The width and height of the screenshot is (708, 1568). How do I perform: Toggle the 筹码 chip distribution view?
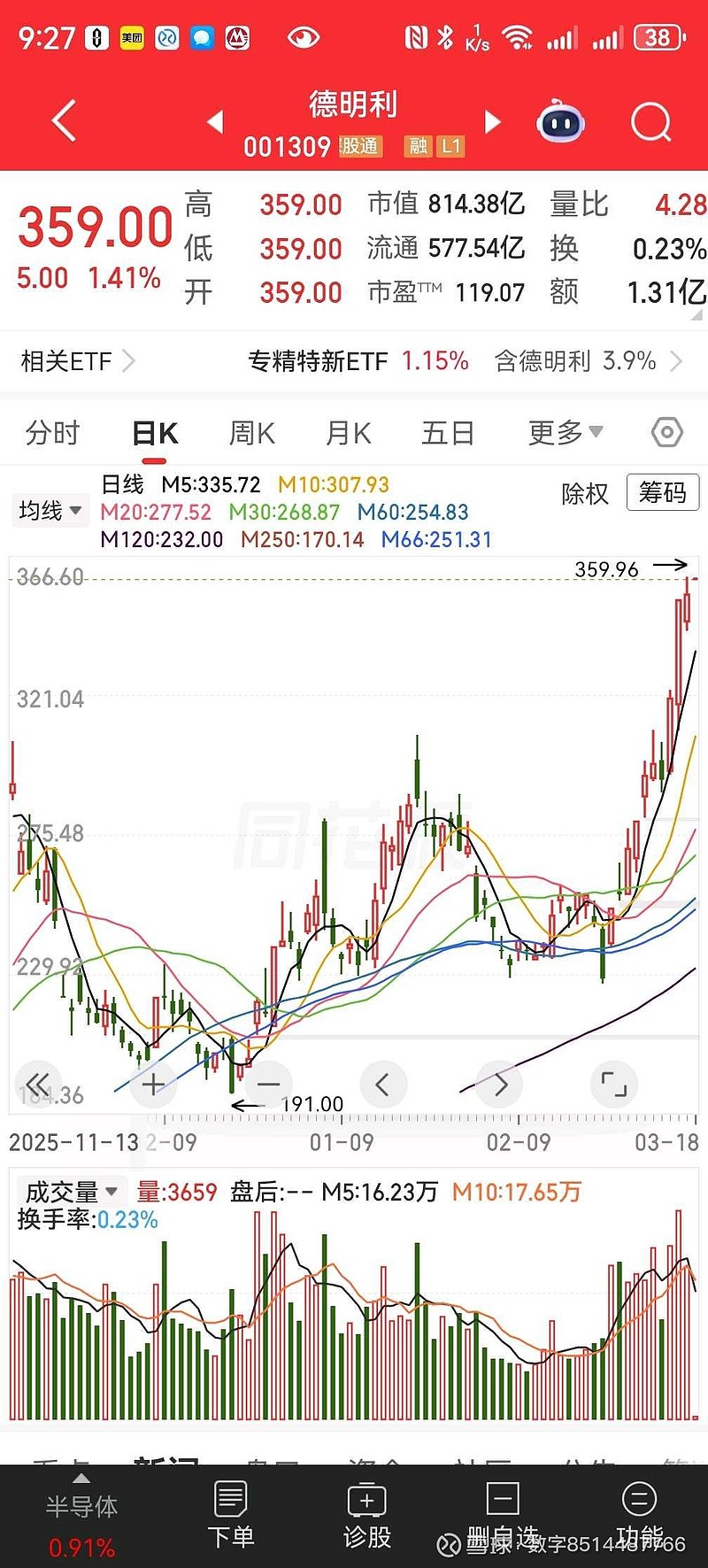coord(662,492)
